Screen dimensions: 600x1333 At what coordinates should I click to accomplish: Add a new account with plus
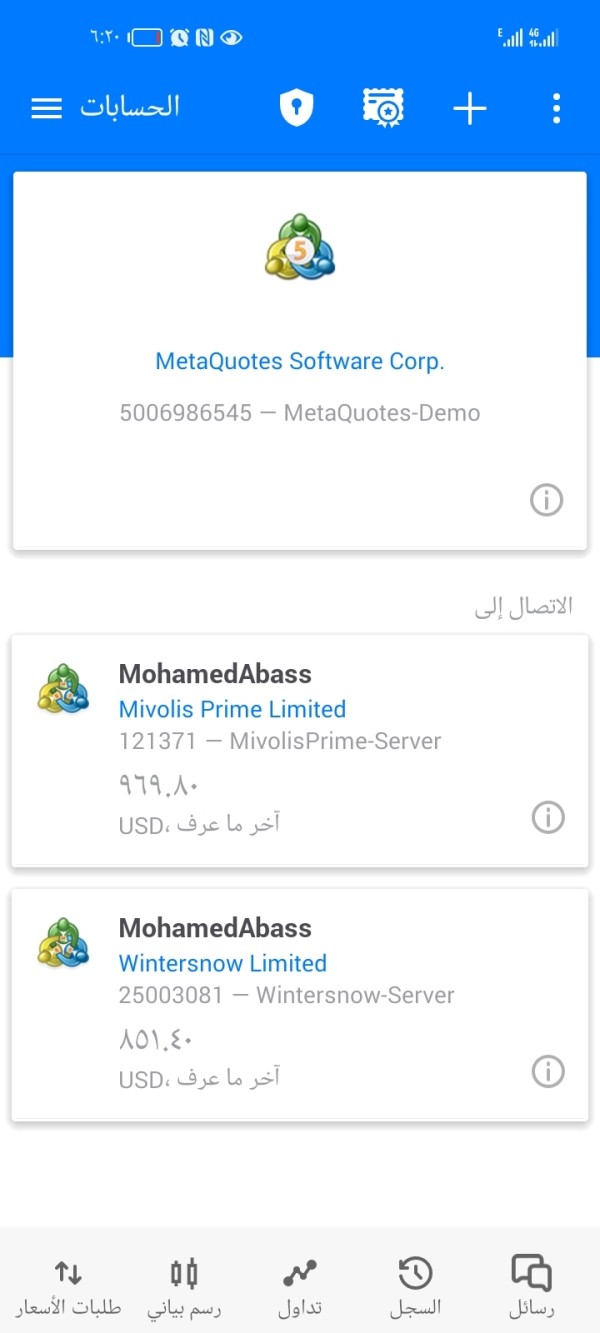tap(470, 108)
